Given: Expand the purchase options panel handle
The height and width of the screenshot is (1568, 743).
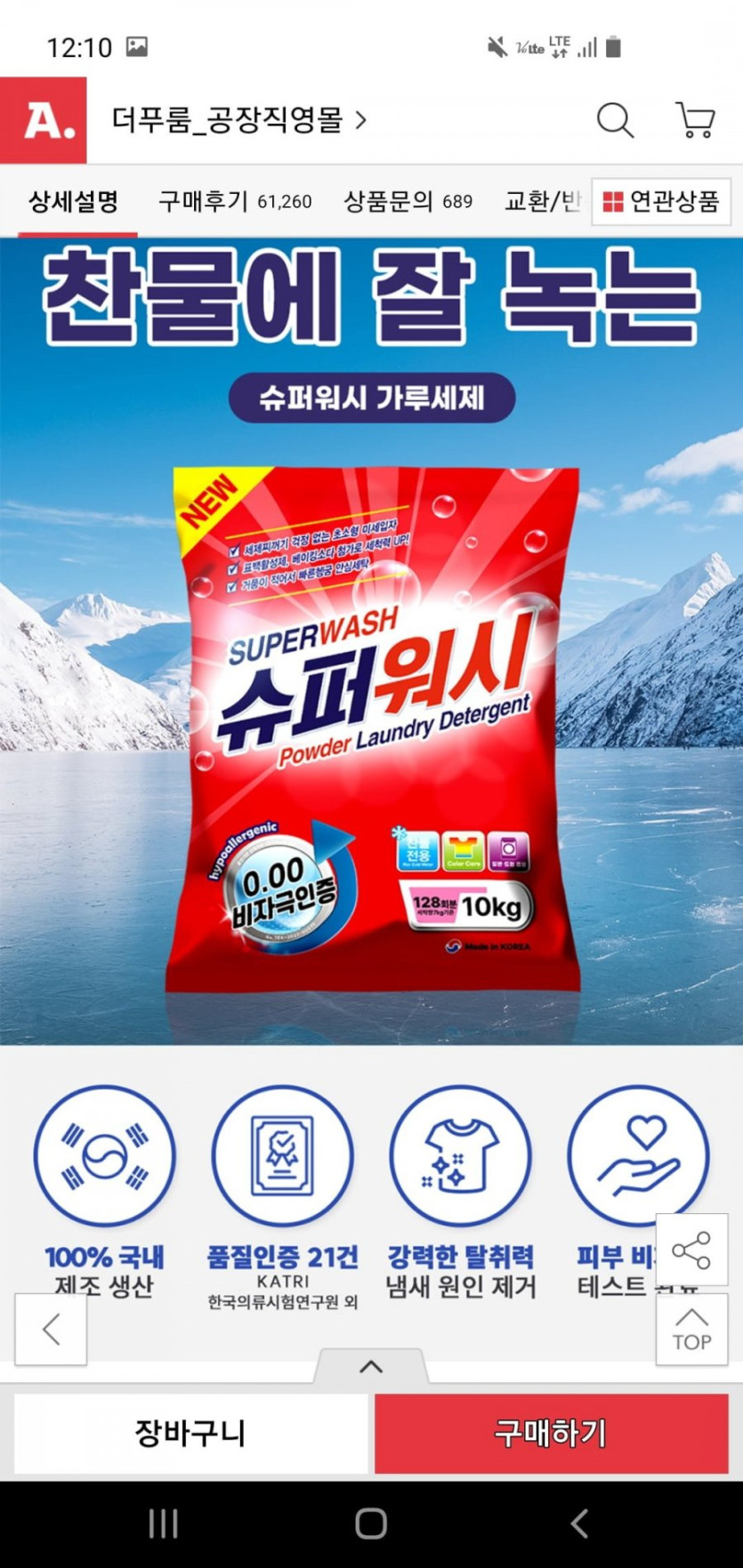Looking at the screenshot, I should [371, 1366].
